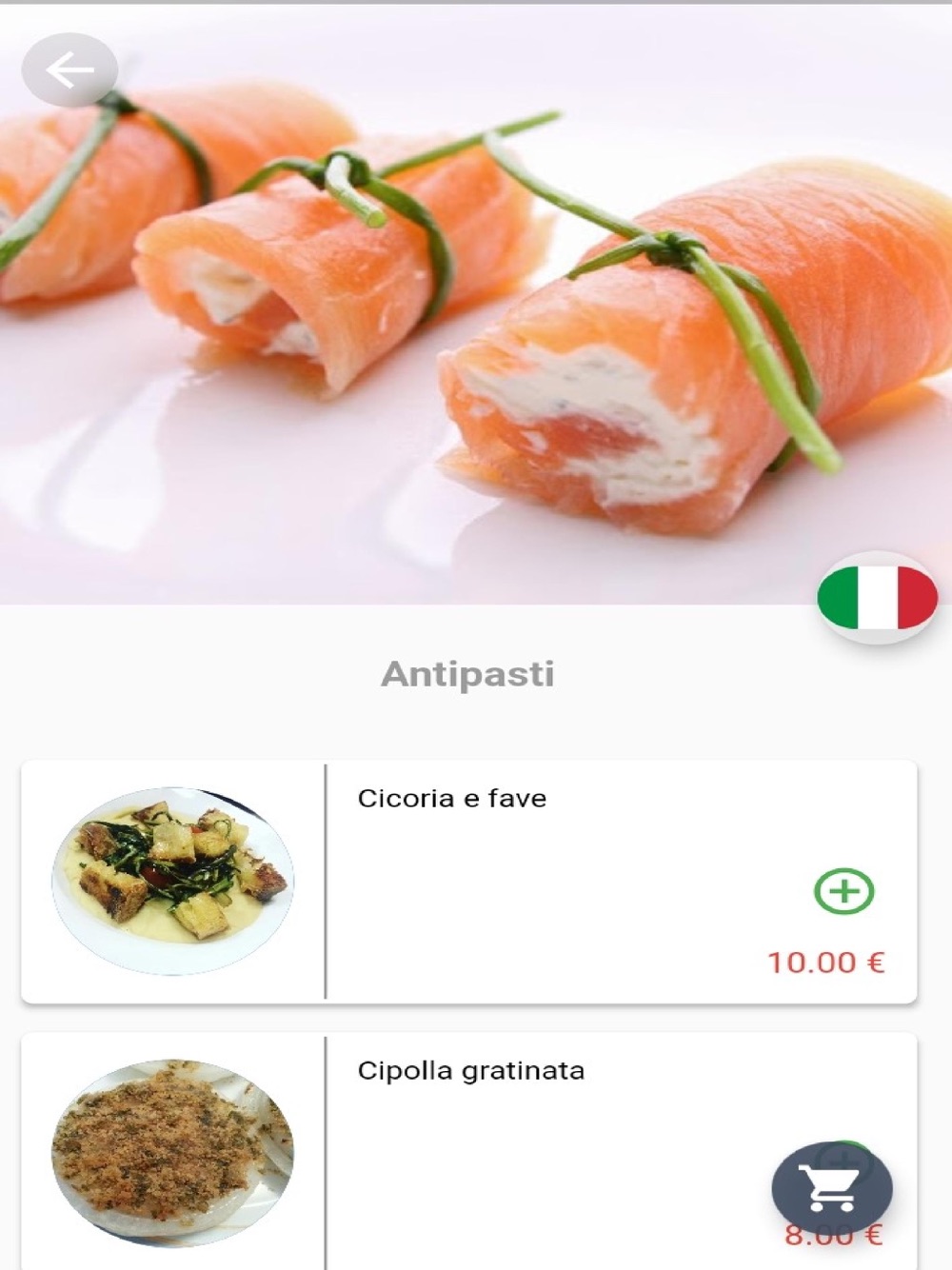The image size is (952, 1270).
Task: Change language with the Italian flag
Action: point(877,597)
